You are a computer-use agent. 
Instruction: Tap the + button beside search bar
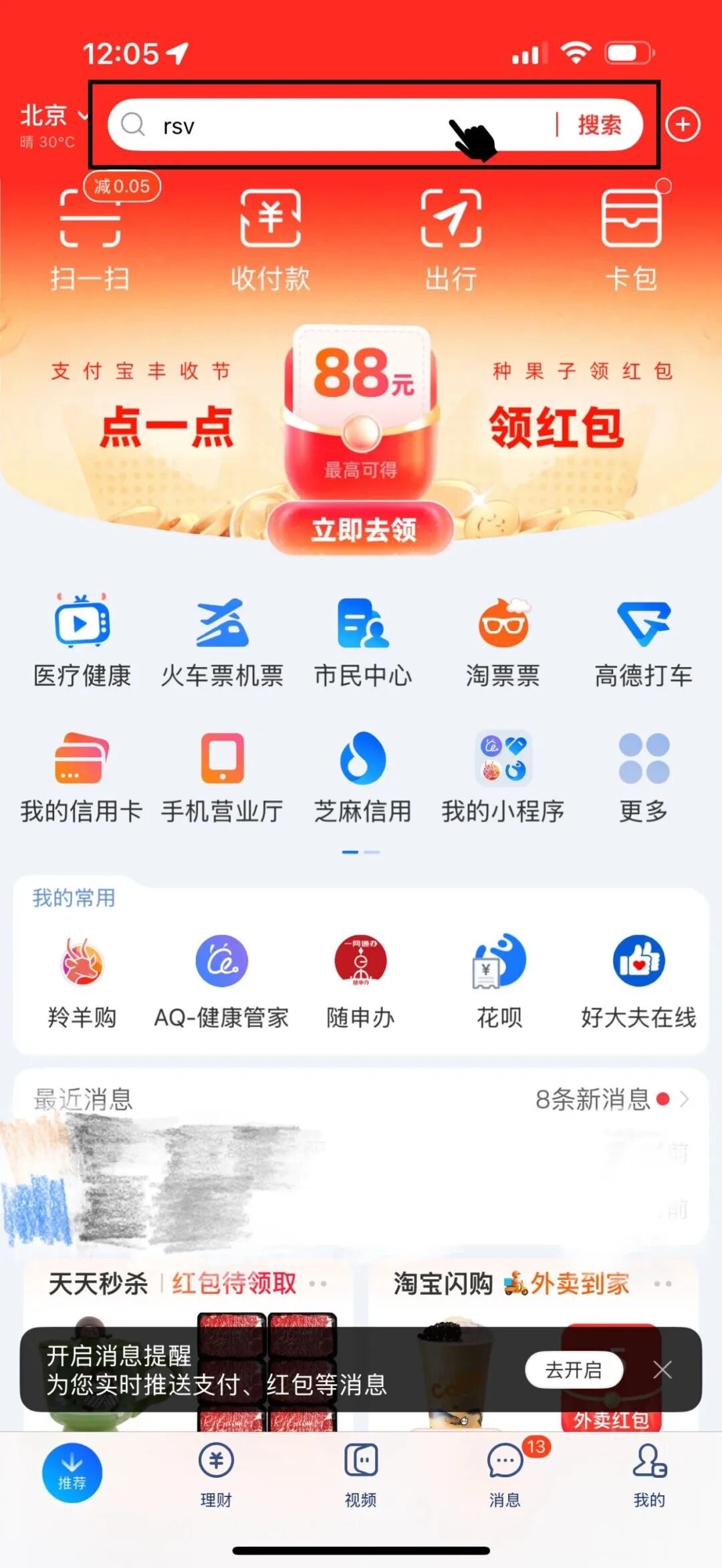[x=683, y=124]
